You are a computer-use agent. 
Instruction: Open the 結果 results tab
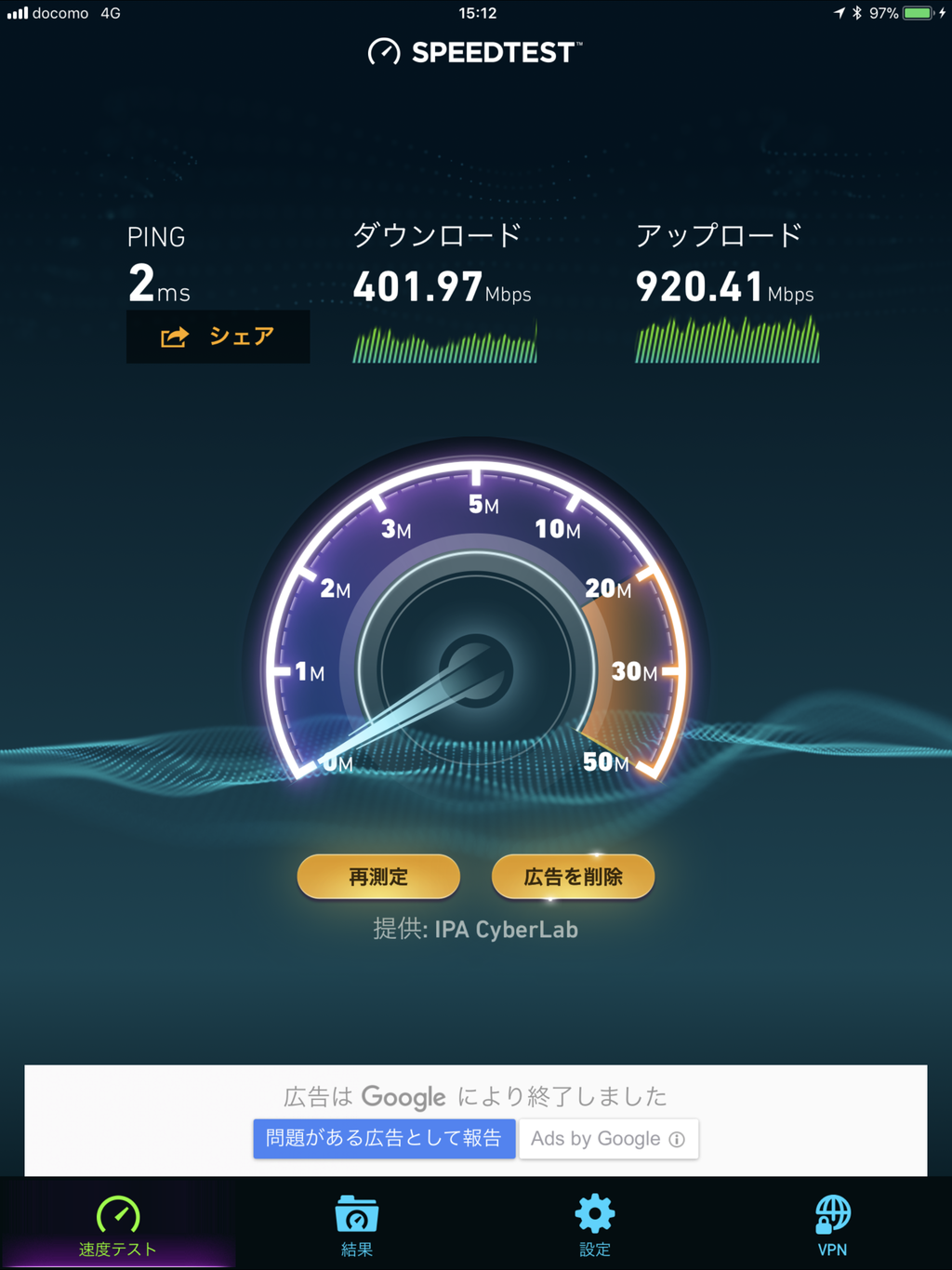[356, 1225]
